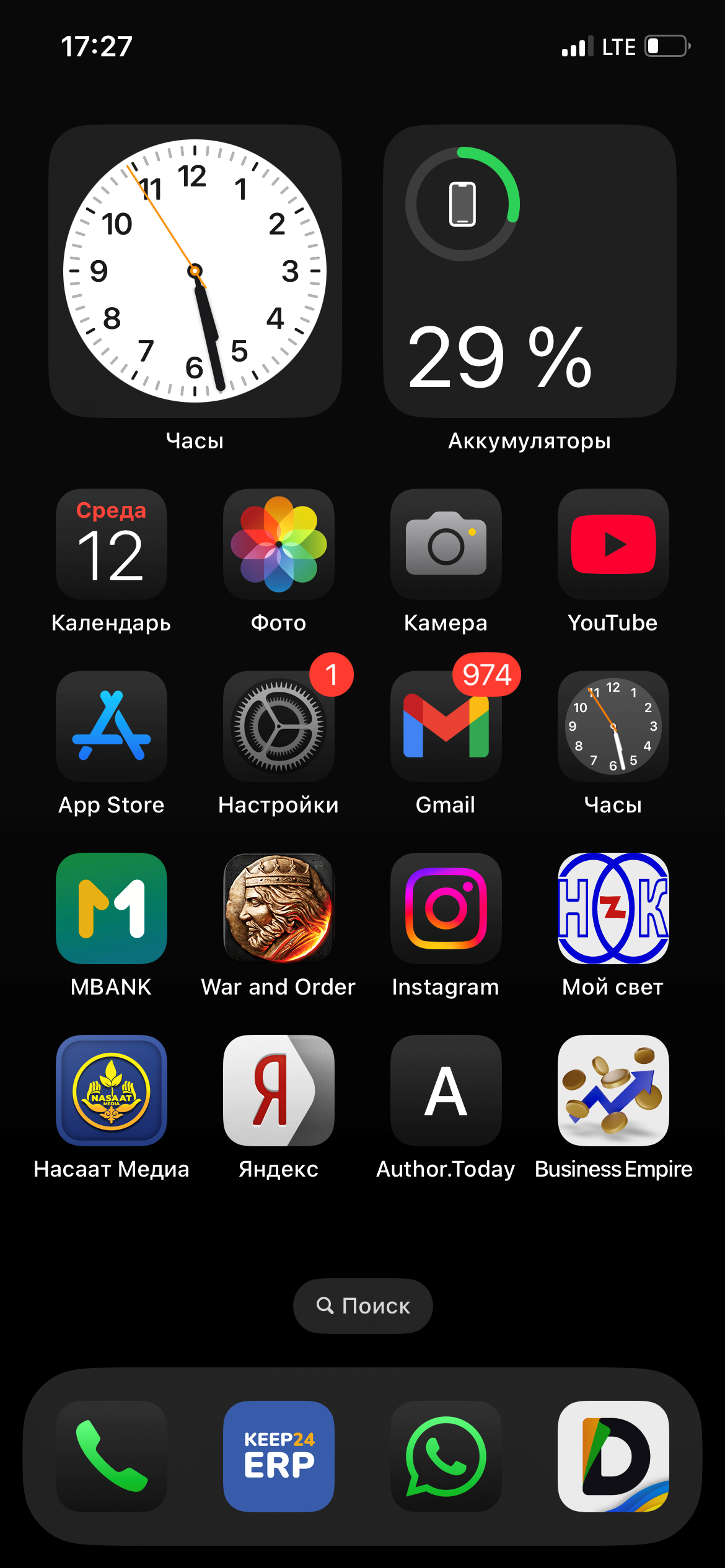Open the Календарь app
The width and height of the screenshot is (725, 1568).
coord(112,545)
